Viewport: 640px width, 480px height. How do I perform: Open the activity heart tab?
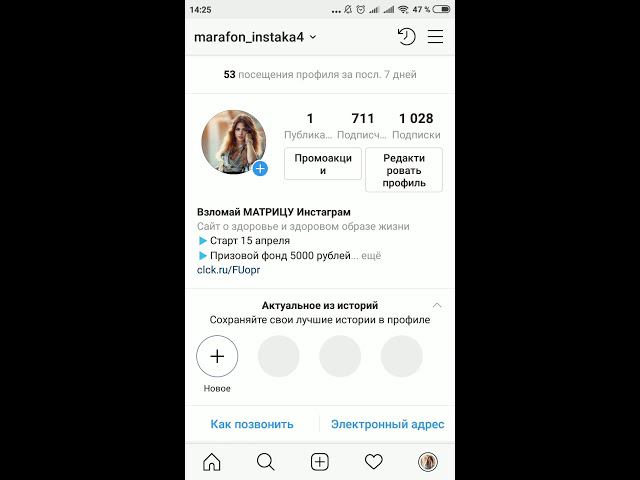tap(373, 462)
